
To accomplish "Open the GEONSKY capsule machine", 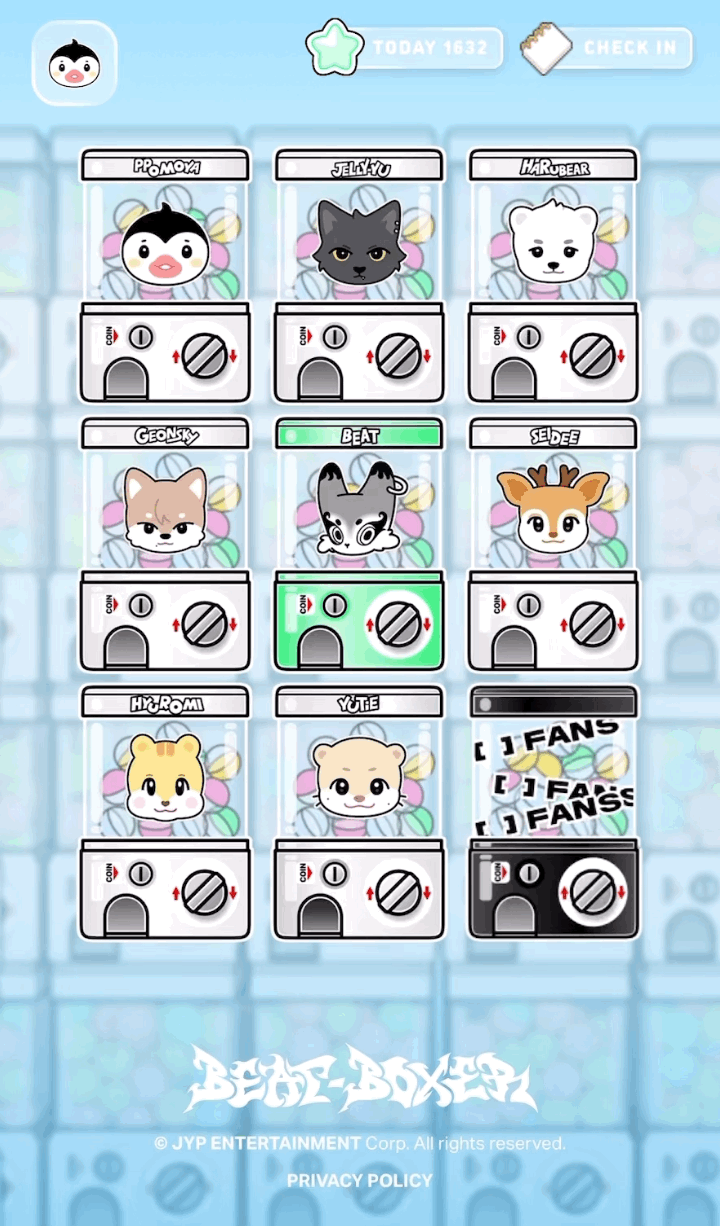I will pyautogui.click(x=165, y=545).
